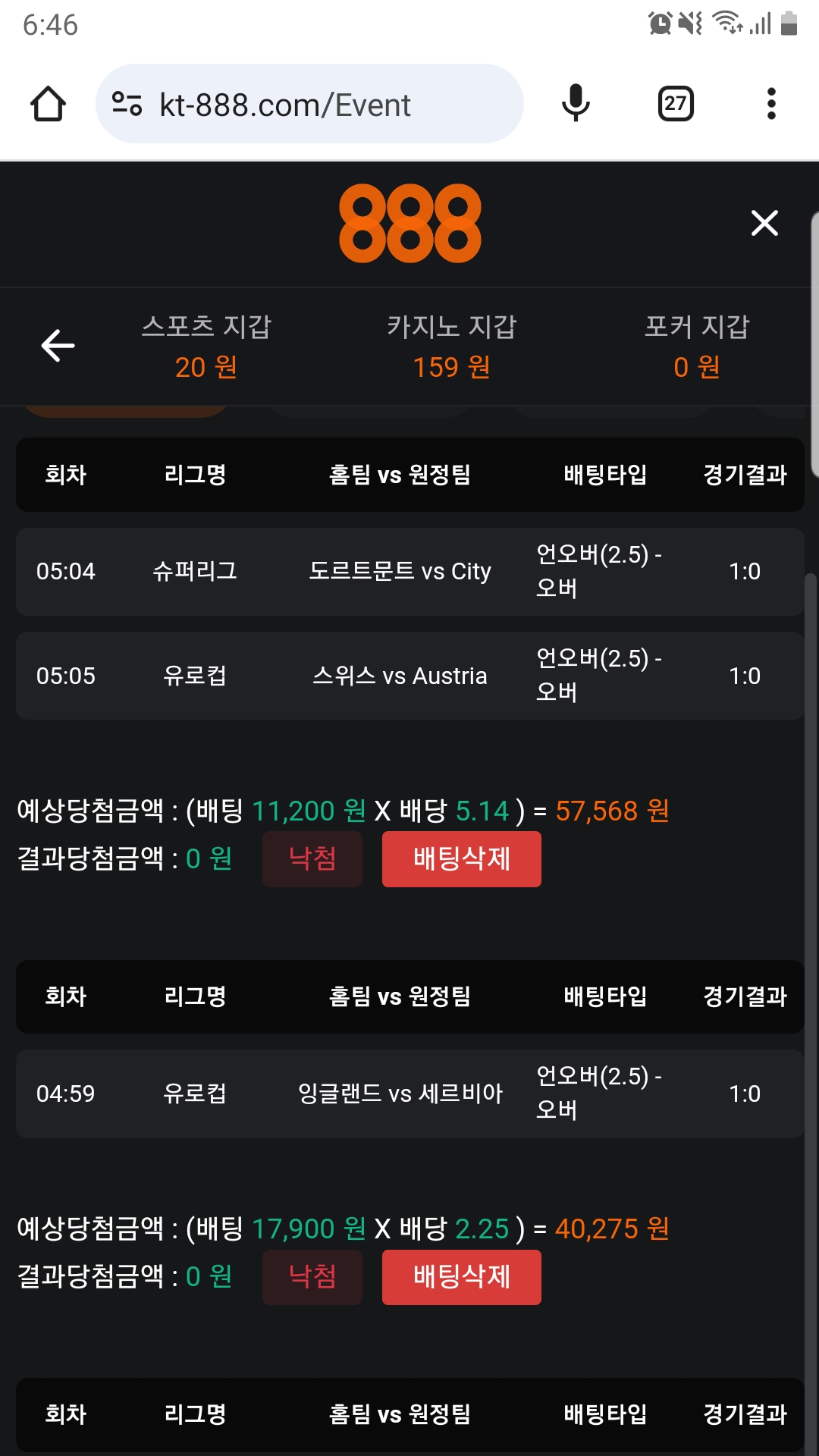This screenshot has width=819, height=1456.
Task: Go back using the wallet bar arrow
Action: [x=58, y=346]
